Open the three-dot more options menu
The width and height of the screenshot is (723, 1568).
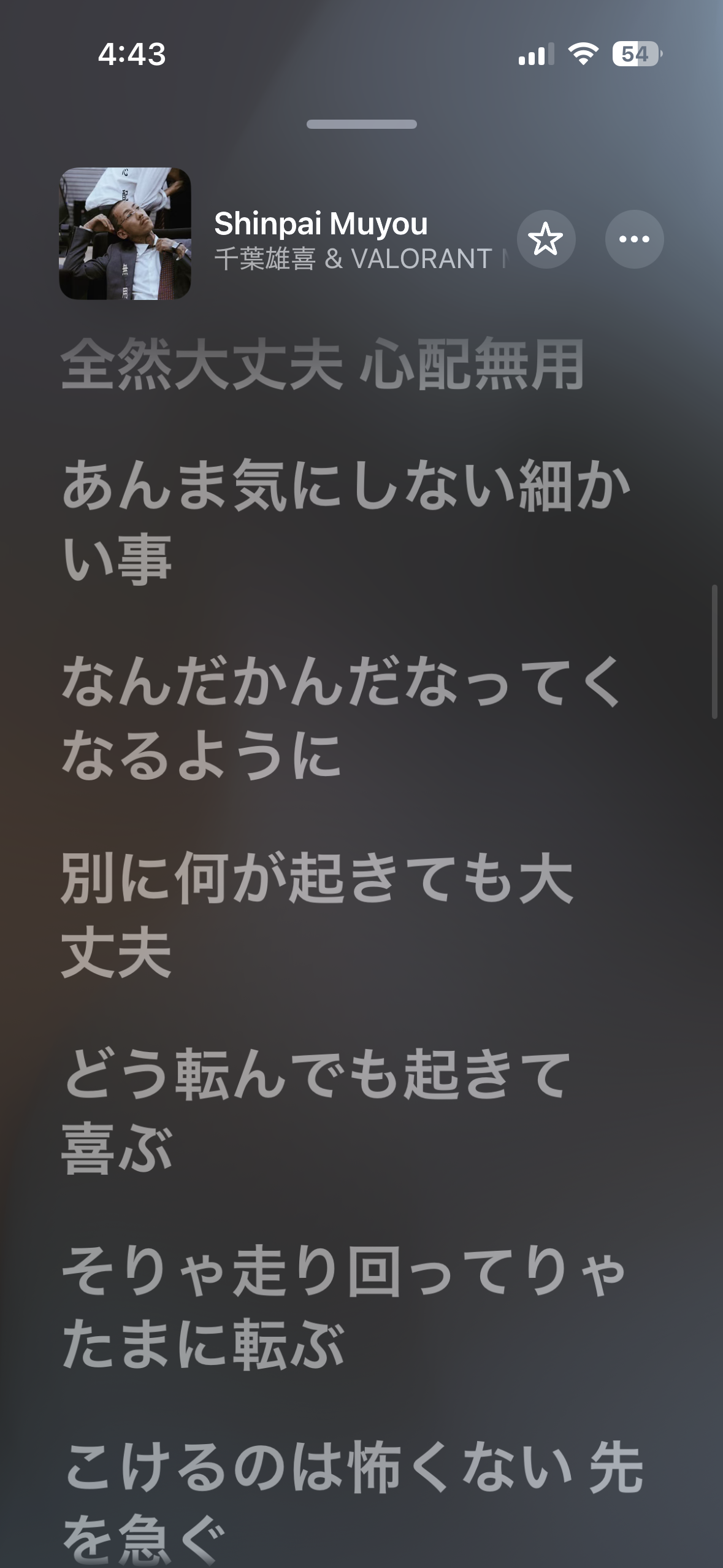(634, 239)
